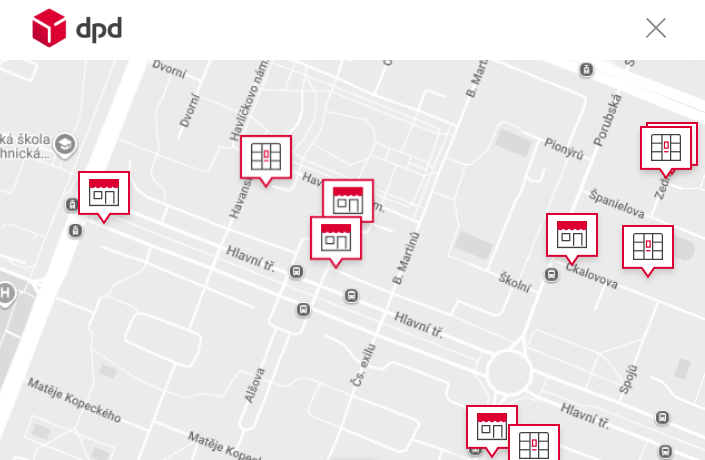Open the pickup shop marker beside the school

(104, 193)
